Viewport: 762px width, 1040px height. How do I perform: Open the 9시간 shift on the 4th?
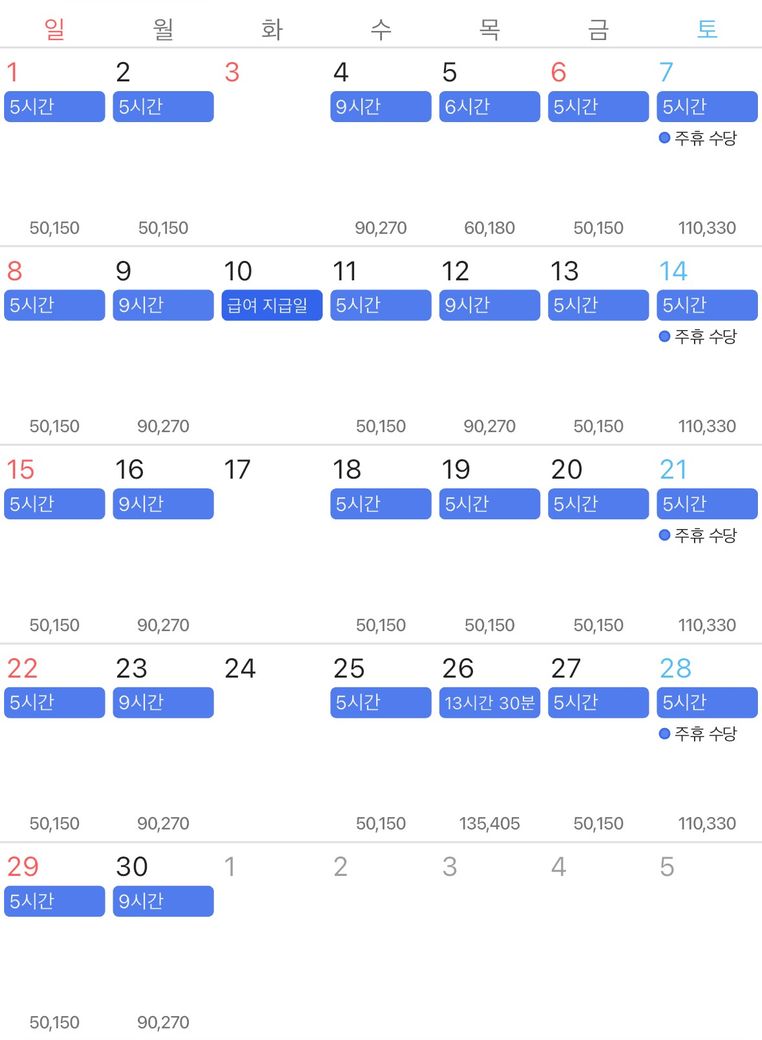[380, 107]
